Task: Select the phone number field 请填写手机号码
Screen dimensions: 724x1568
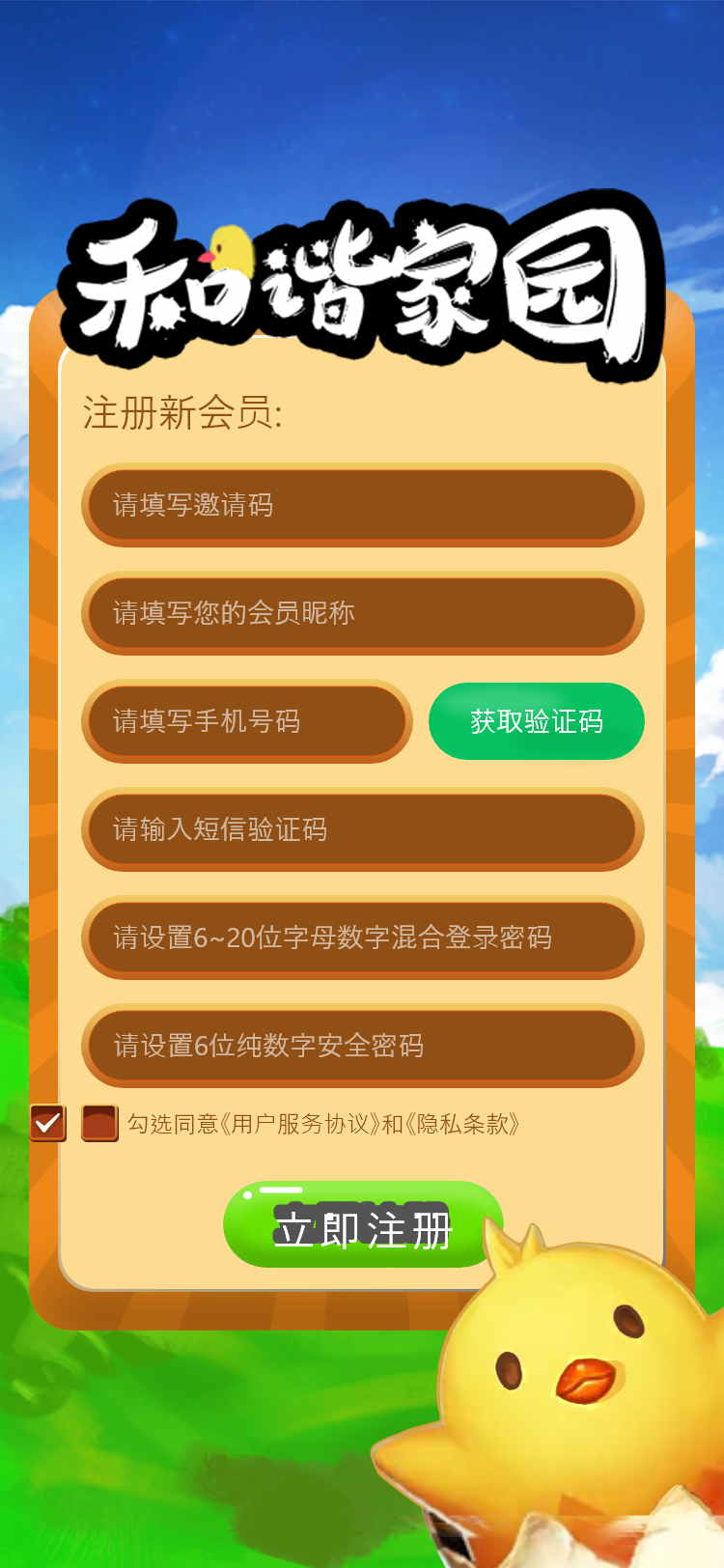Action: pos(247,721)
